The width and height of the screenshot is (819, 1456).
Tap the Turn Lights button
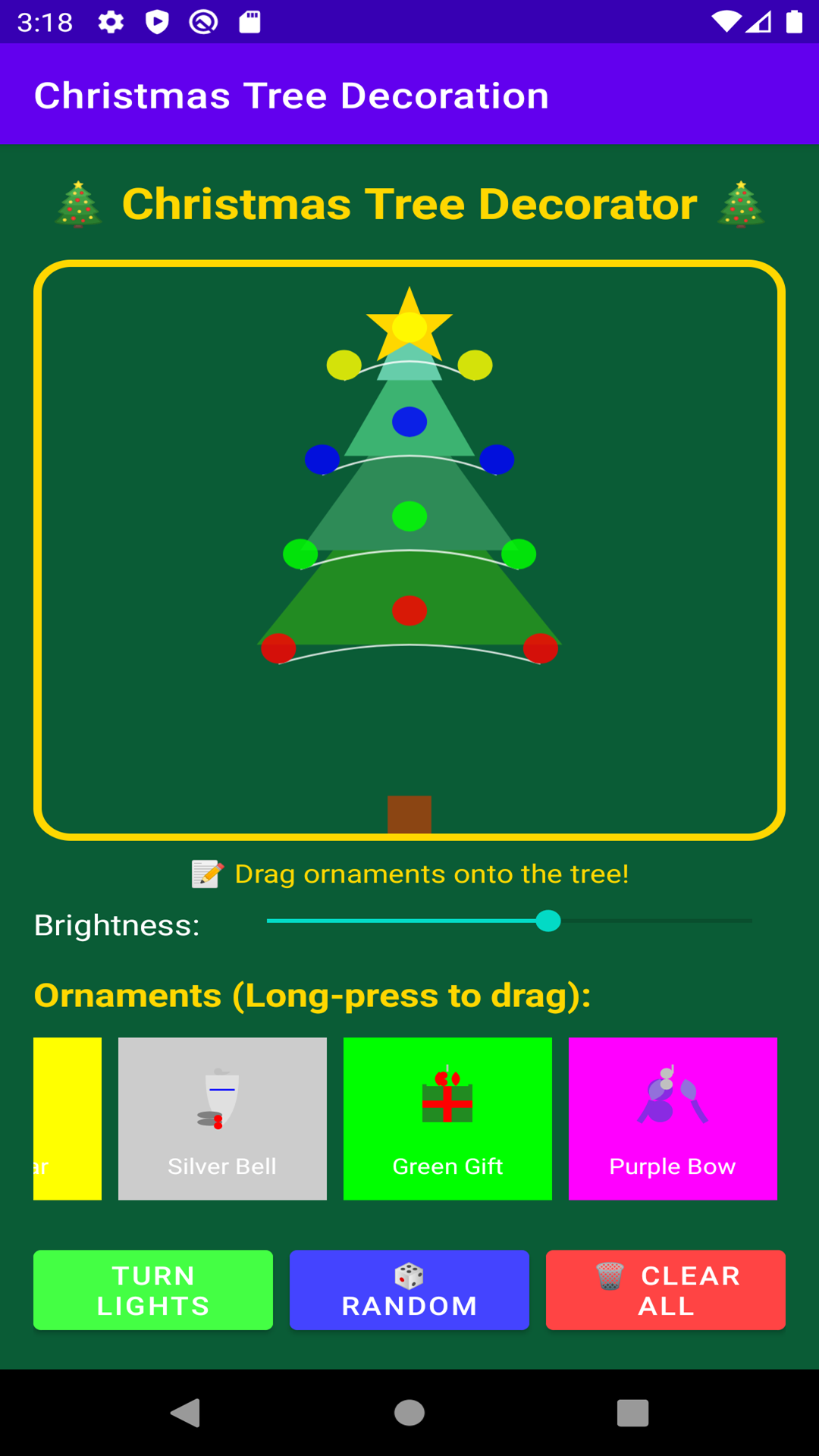coord(153,1290)
